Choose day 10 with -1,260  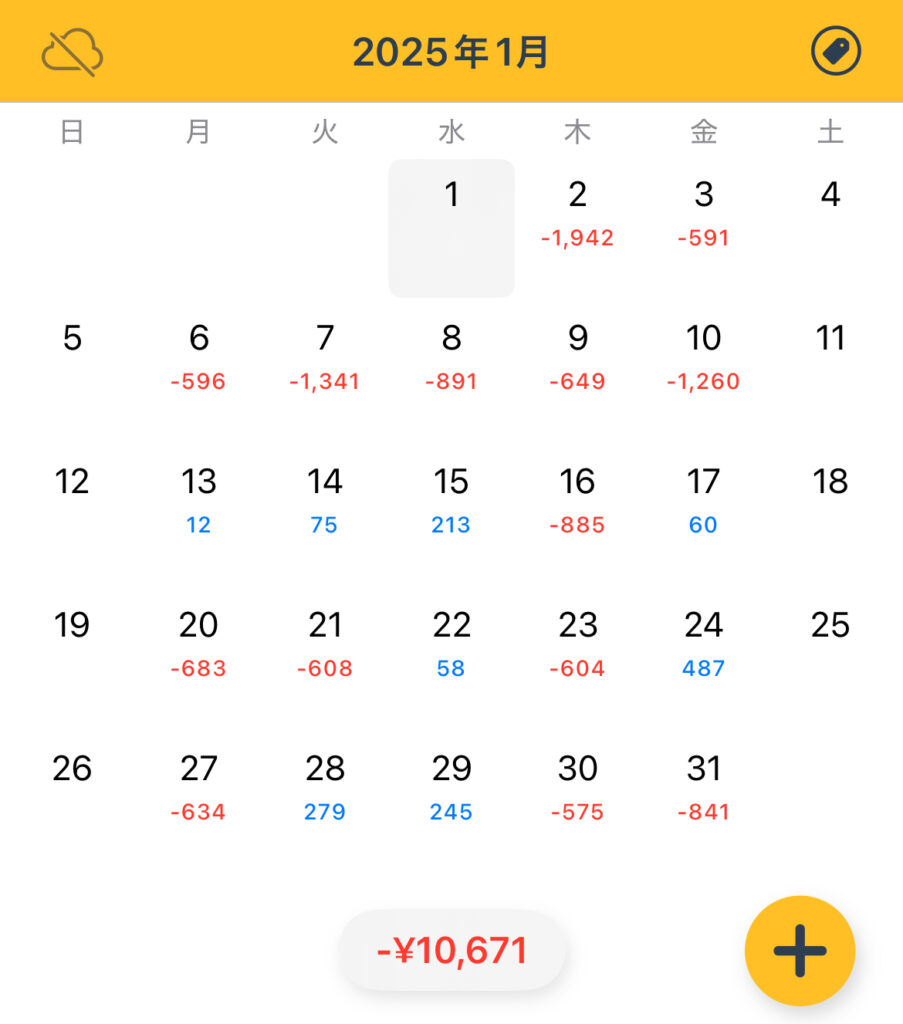(704, 357)
